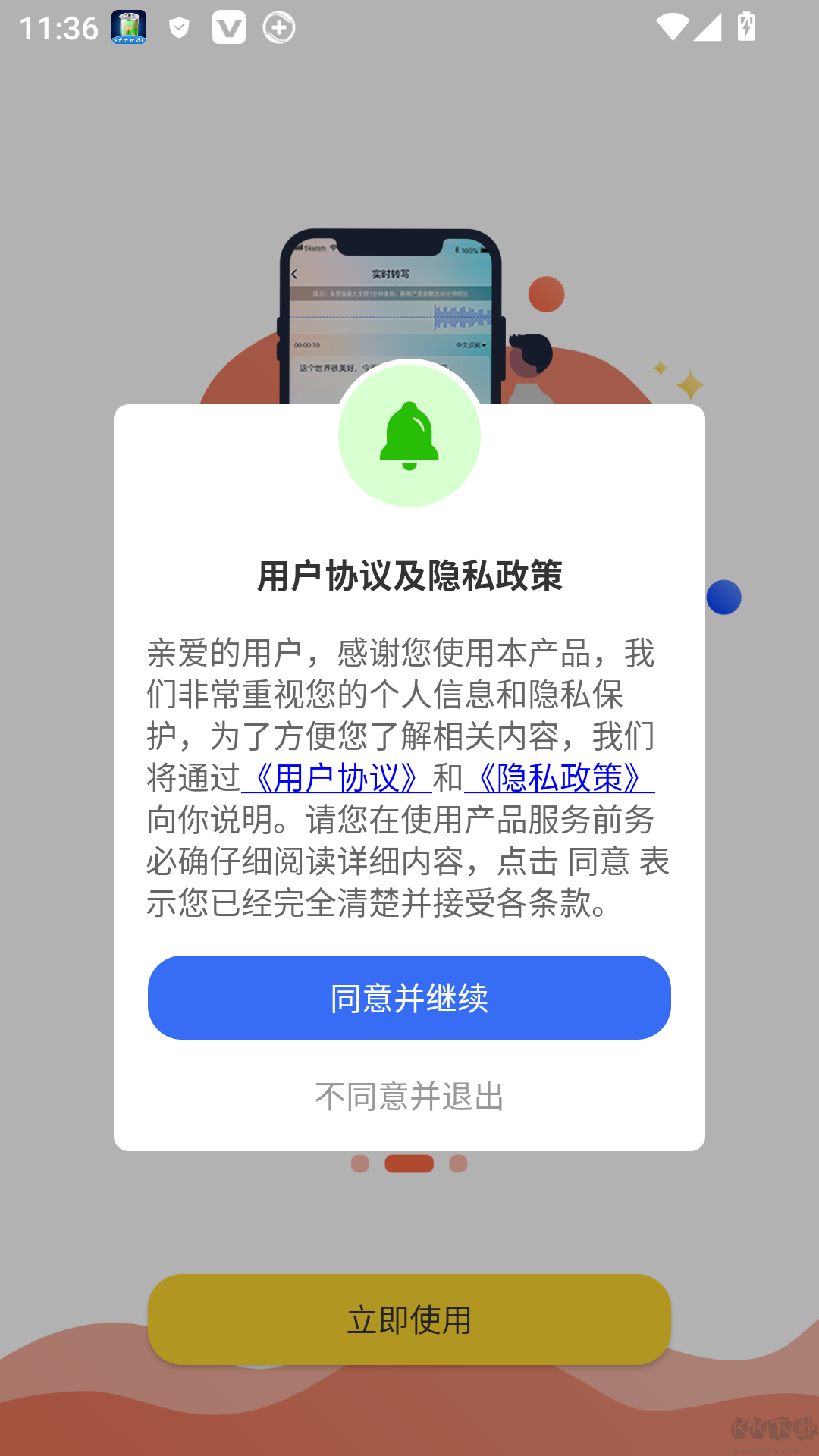Click the charging battery icon in the status bar

click(746, 29)
